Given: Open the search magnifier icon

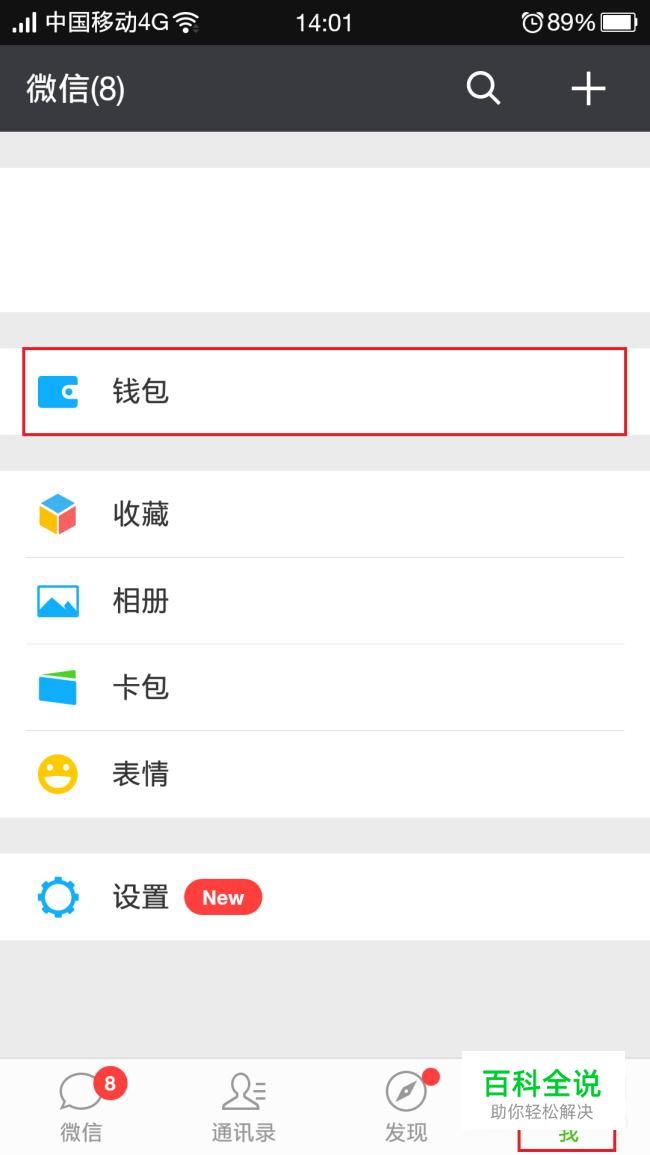Looking at the screenshot, I should (x=483, y=89).
